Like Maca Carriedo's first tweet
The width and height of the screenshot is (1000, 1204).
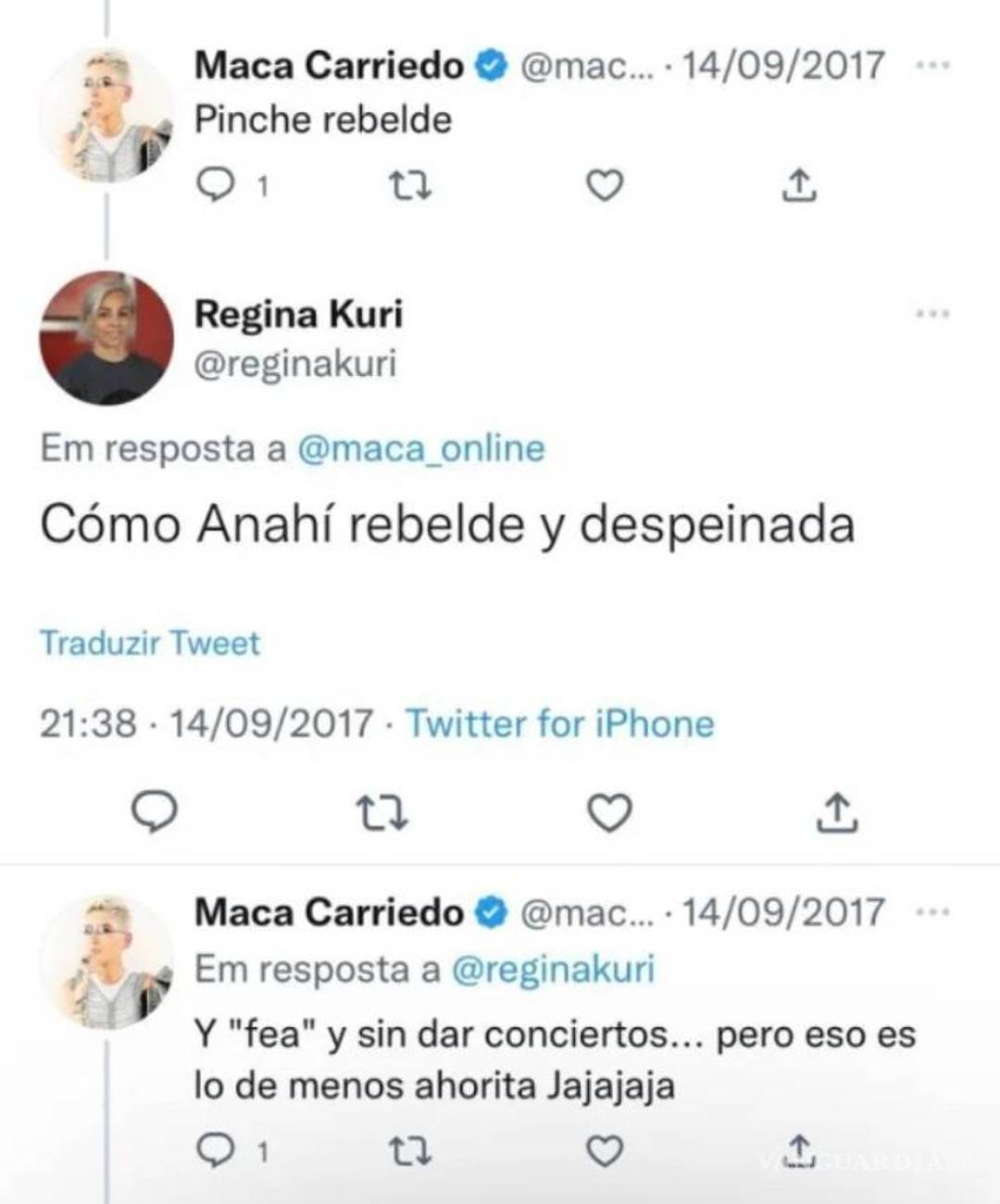606,187
